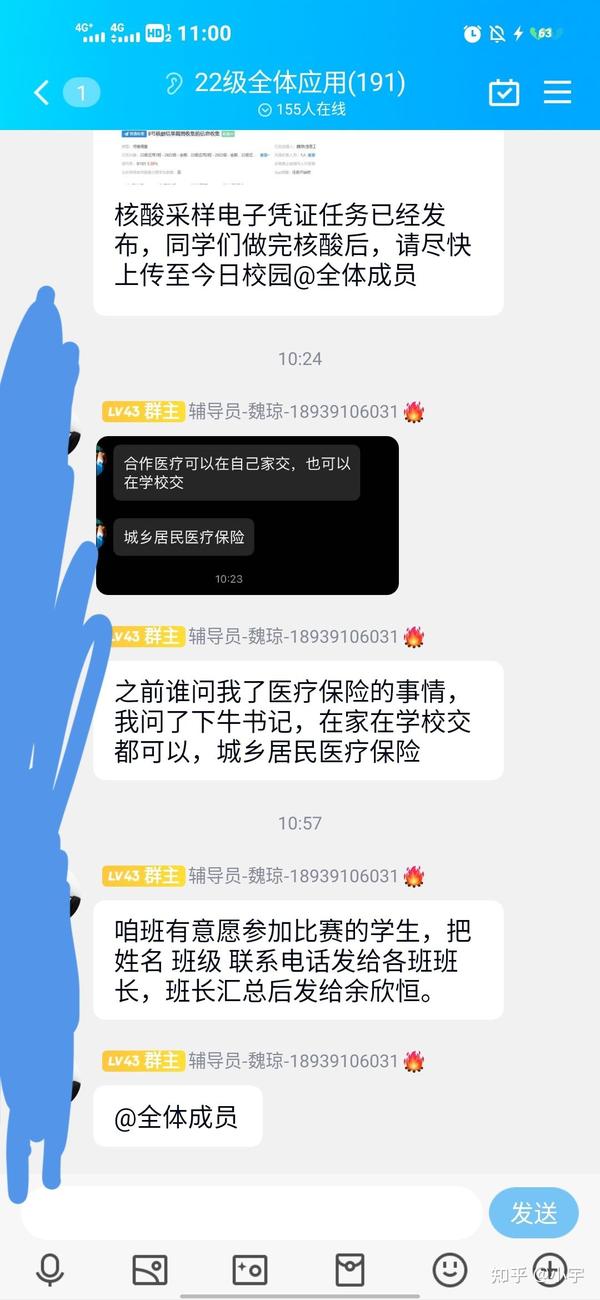Open the photo gallery picker
The image size is (600, 1300).
coord(150,1270)
